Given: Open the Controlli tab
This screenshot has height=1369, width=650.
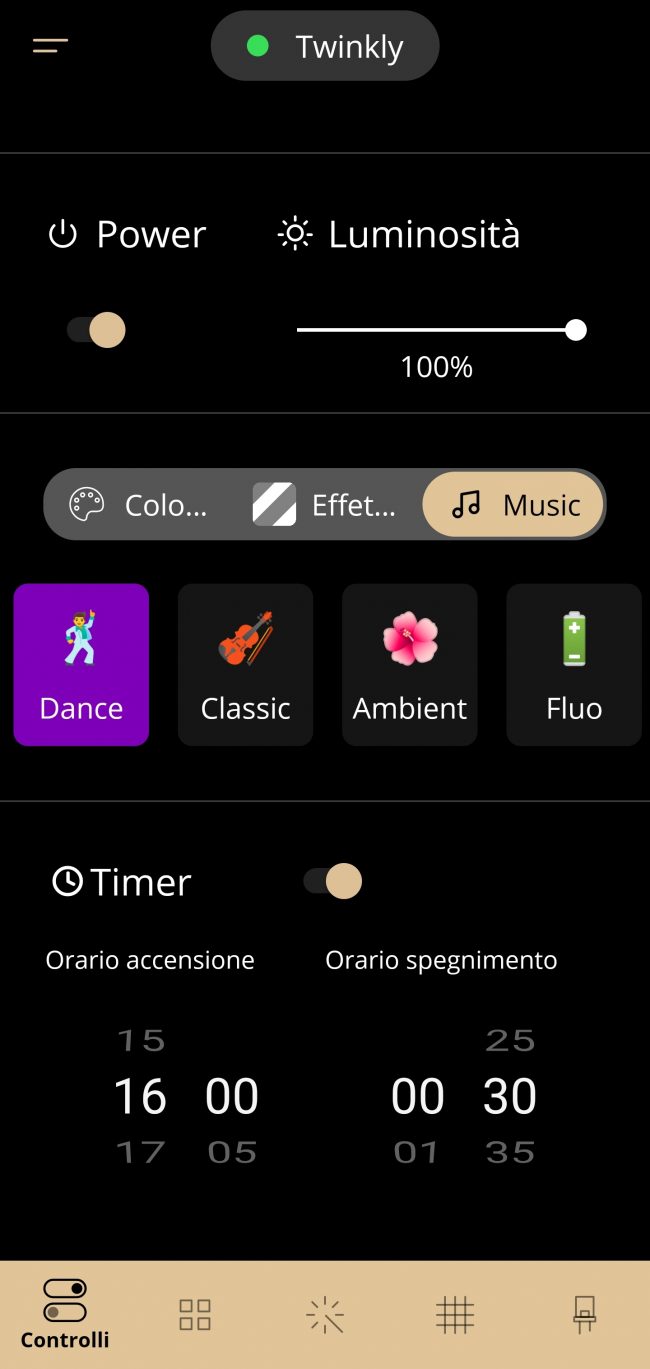Looking at the screenshot, I should click(x=65, y=1313).
